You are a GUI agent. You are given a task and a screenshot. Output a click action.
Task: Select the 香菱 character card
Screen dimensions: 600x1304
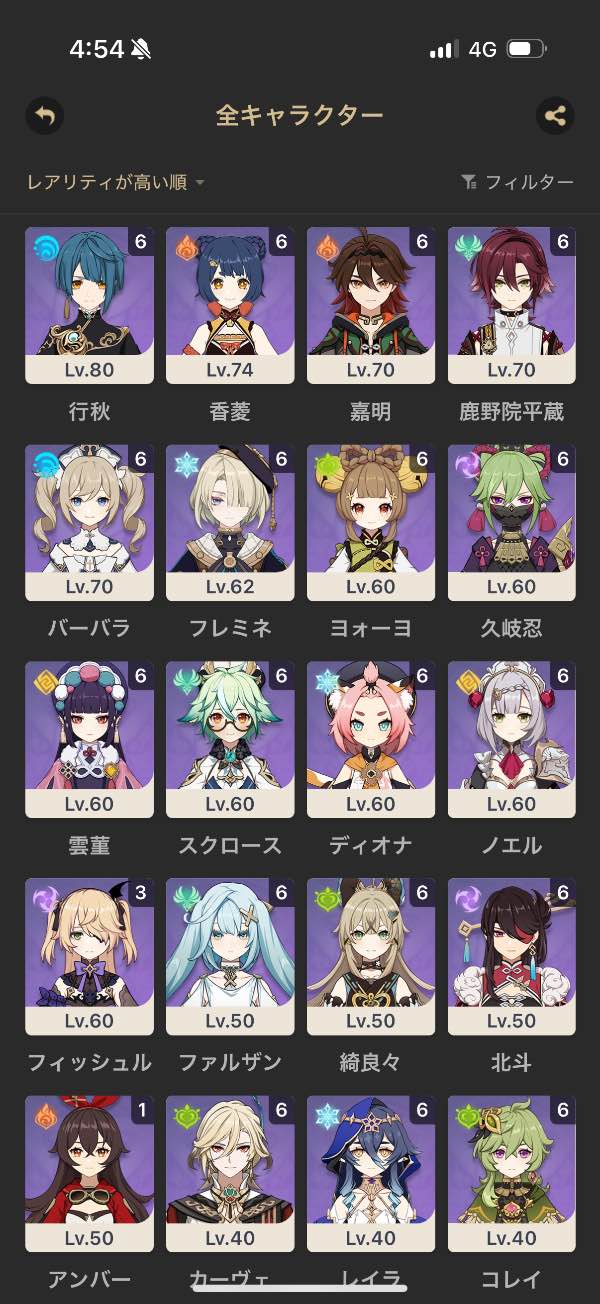230,305
